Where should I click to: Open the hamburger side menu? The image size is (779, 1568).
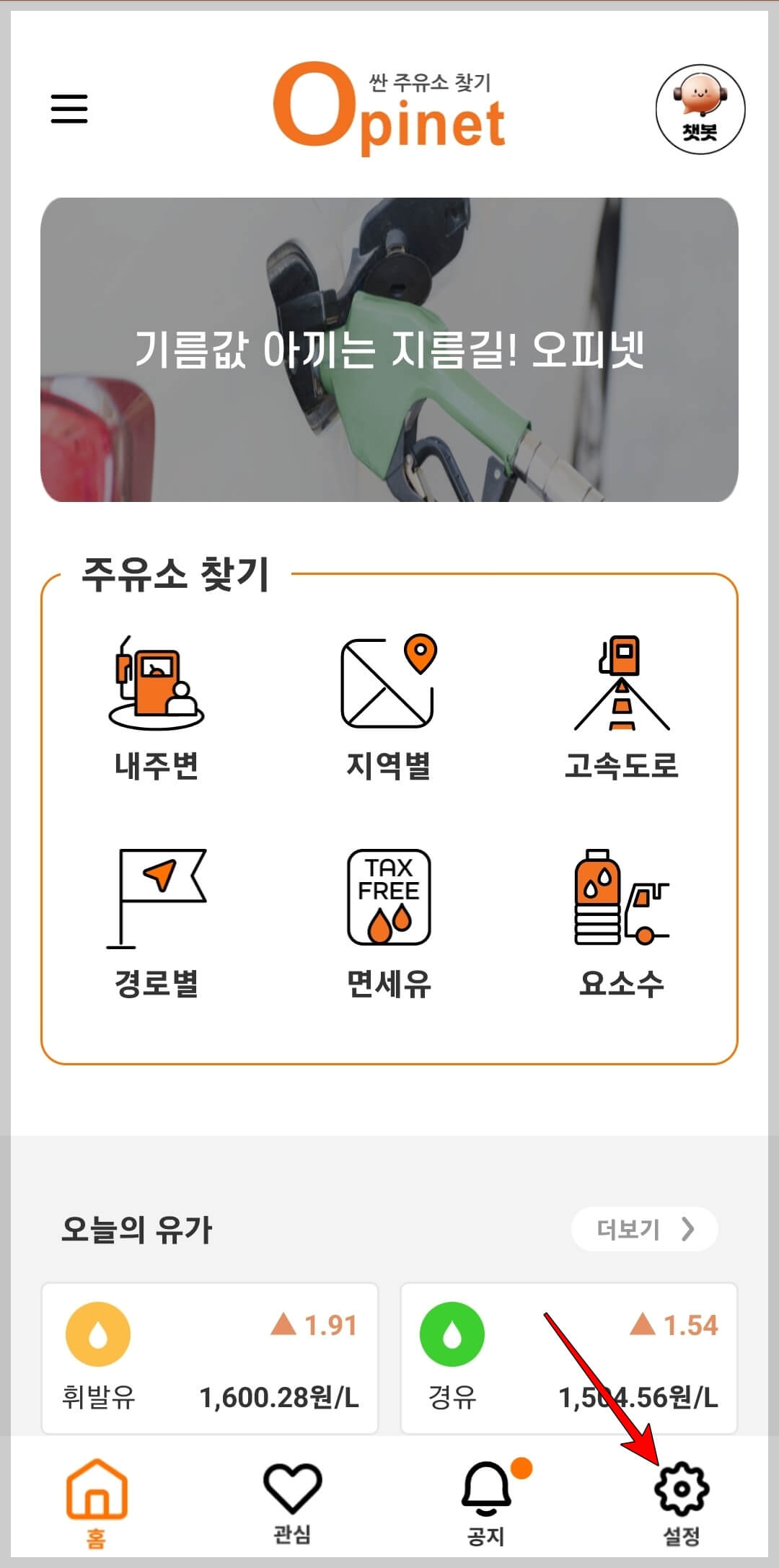click(x=69, y=107)
